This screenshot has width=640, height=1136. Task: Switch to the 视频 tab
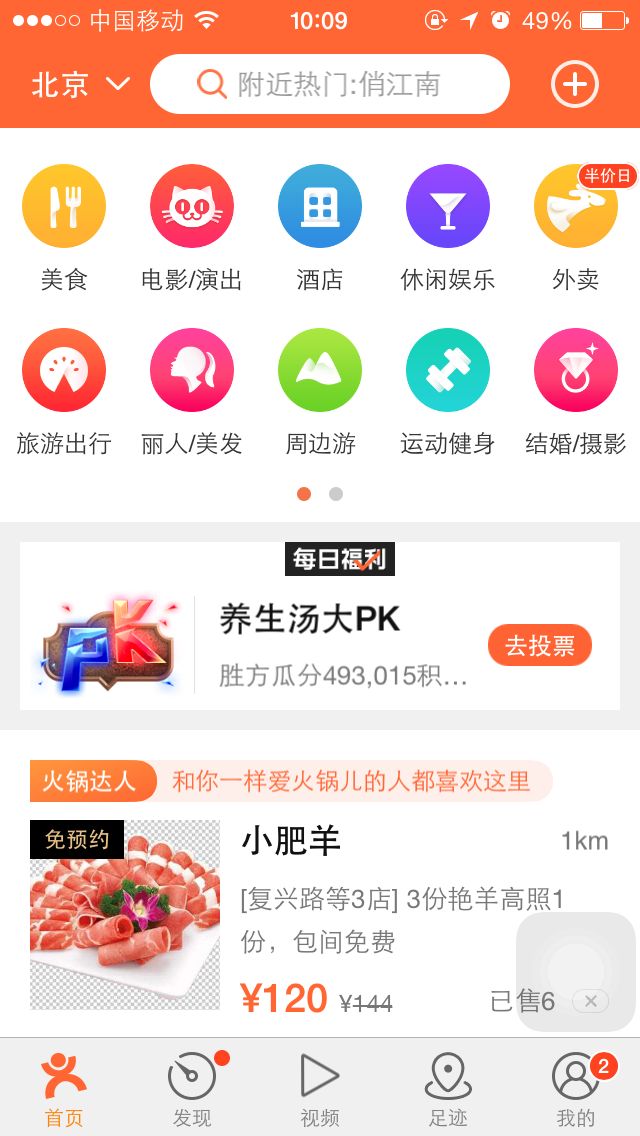(320, 1088)
